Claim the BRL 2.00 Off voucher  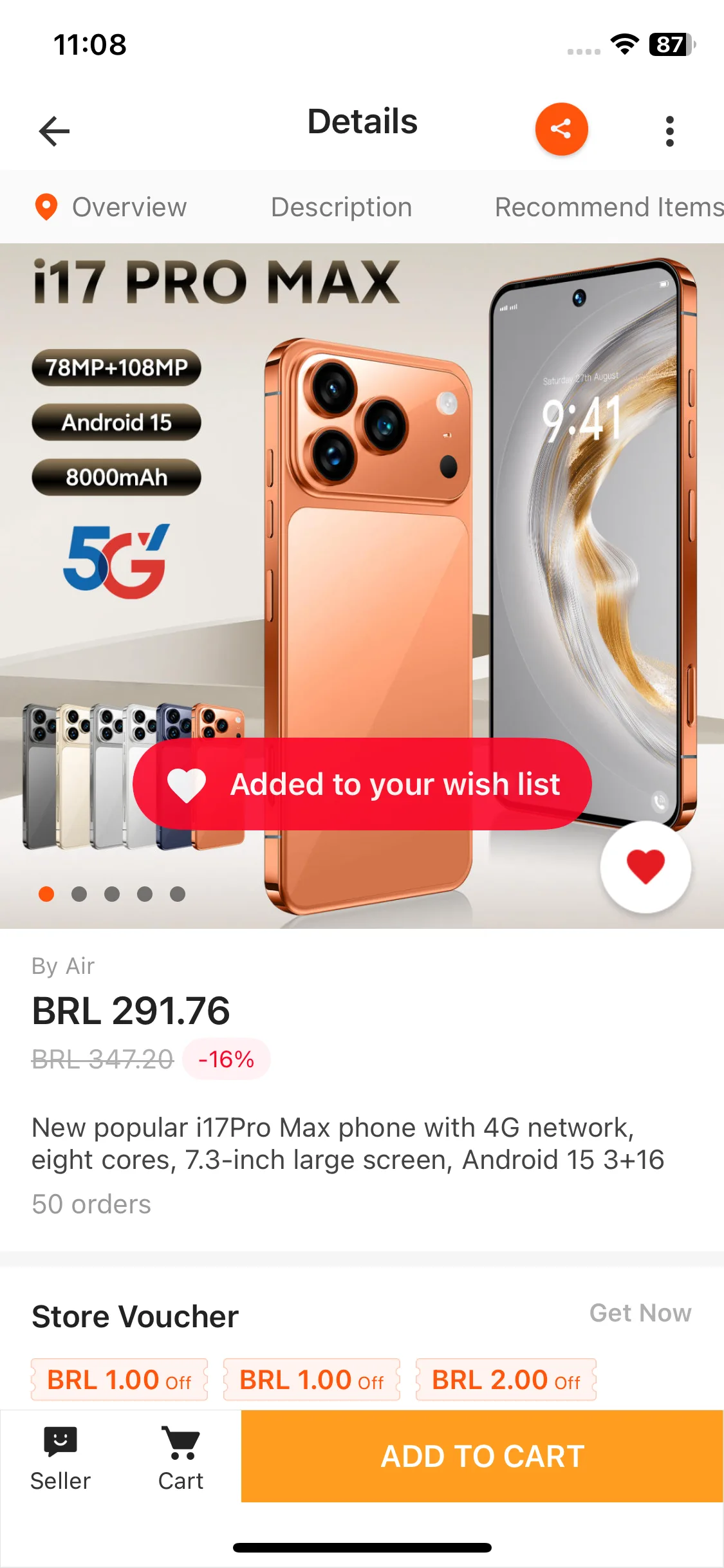tap(506, 1380)
